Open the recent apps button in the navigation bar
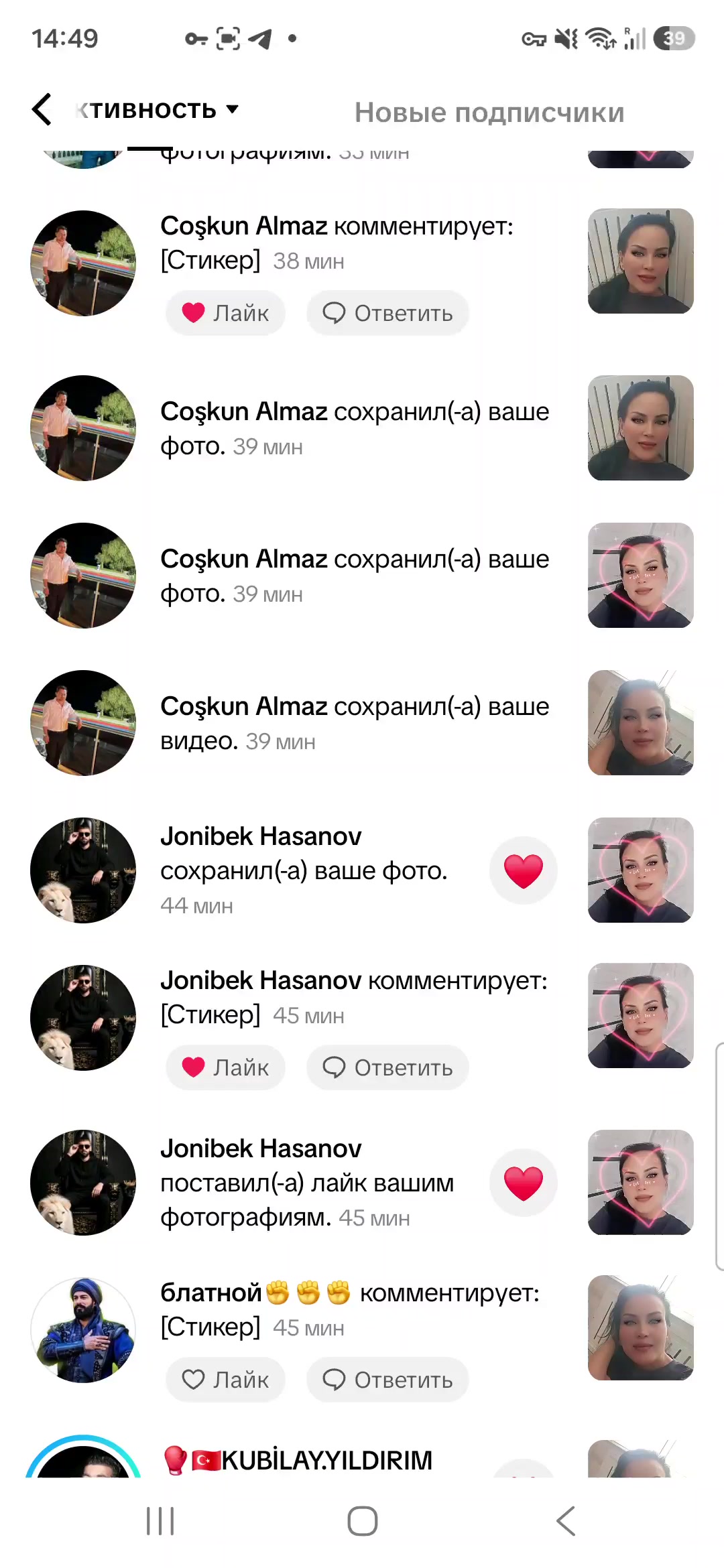Screen dimensions: 724x1568 click(x=160, y=1521)
